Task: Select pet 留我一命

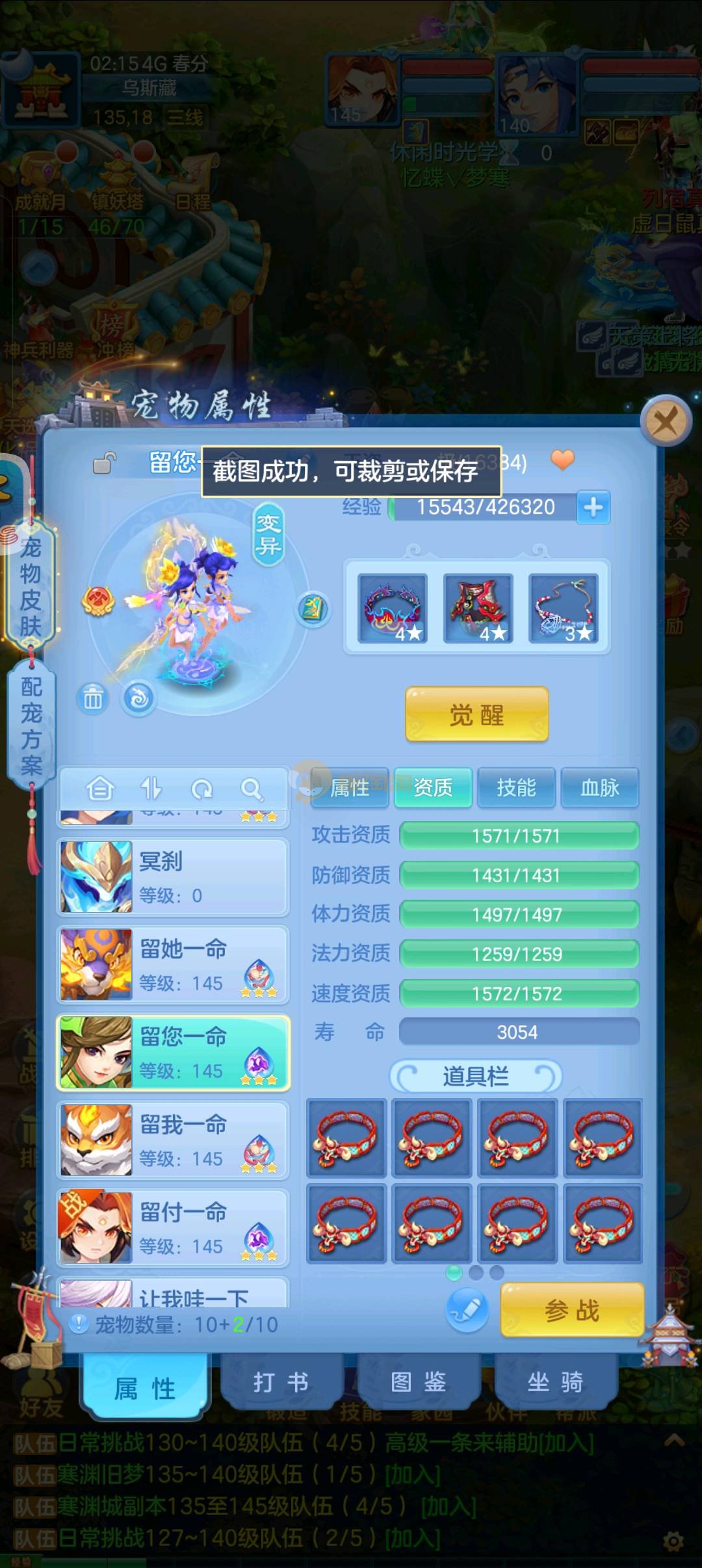Action: click(173, 1141)
